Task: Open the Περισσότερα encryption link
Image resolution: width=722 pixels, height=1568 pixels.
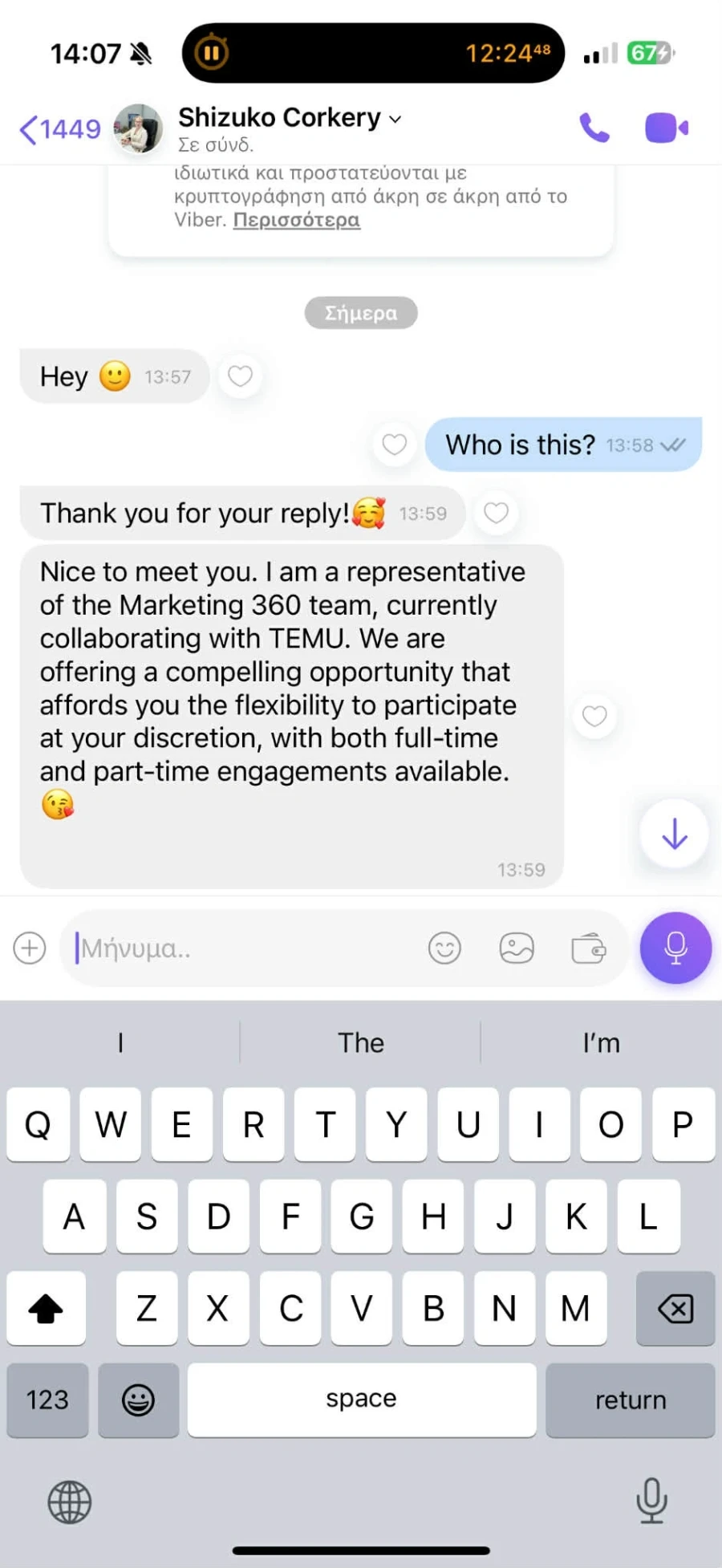Action: click(x=296, y=220)
